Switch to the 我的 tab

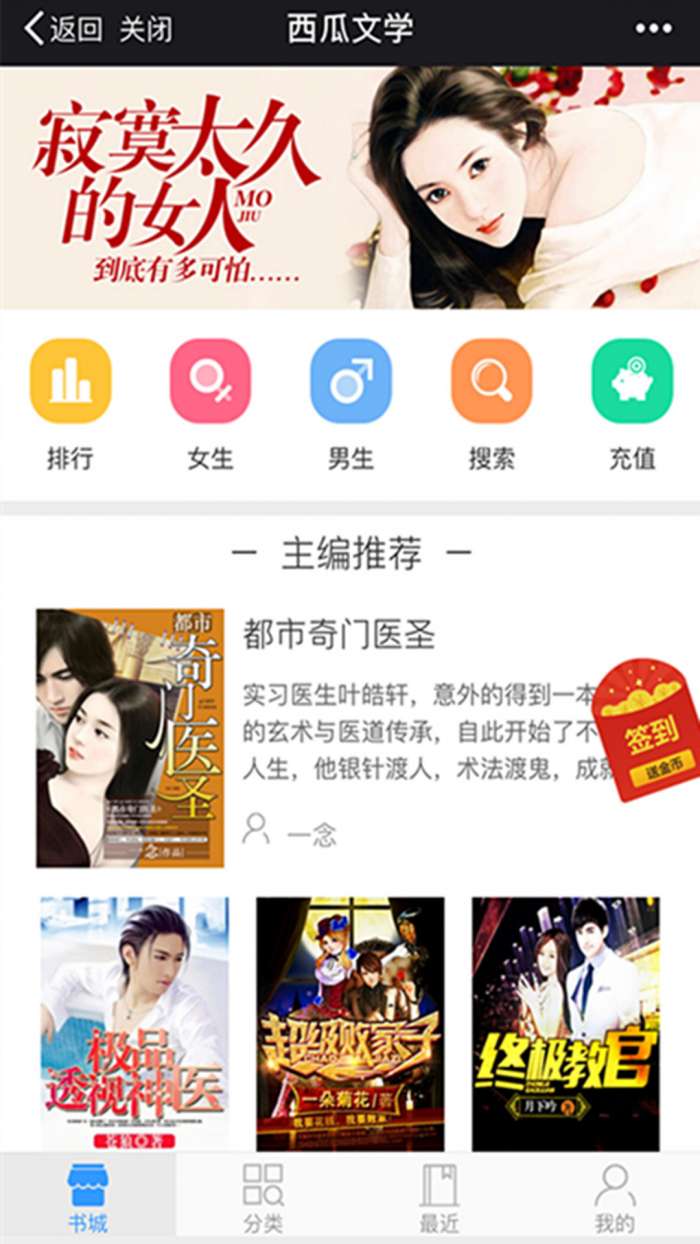pos(614,1198)
